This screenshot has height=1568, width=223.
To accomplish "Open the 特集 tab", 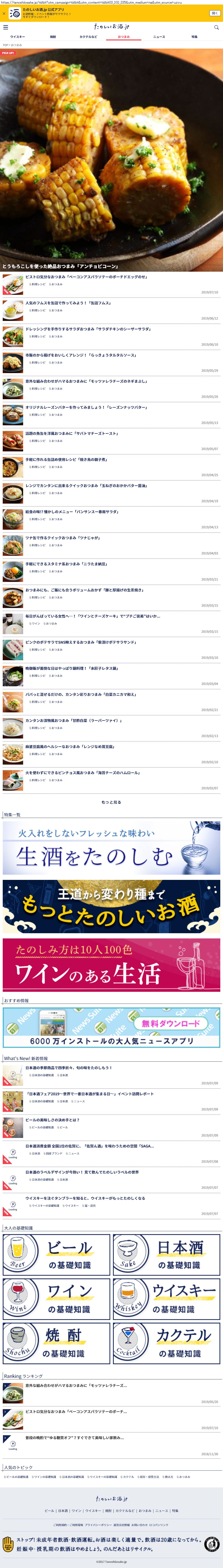I will point(194,37).
